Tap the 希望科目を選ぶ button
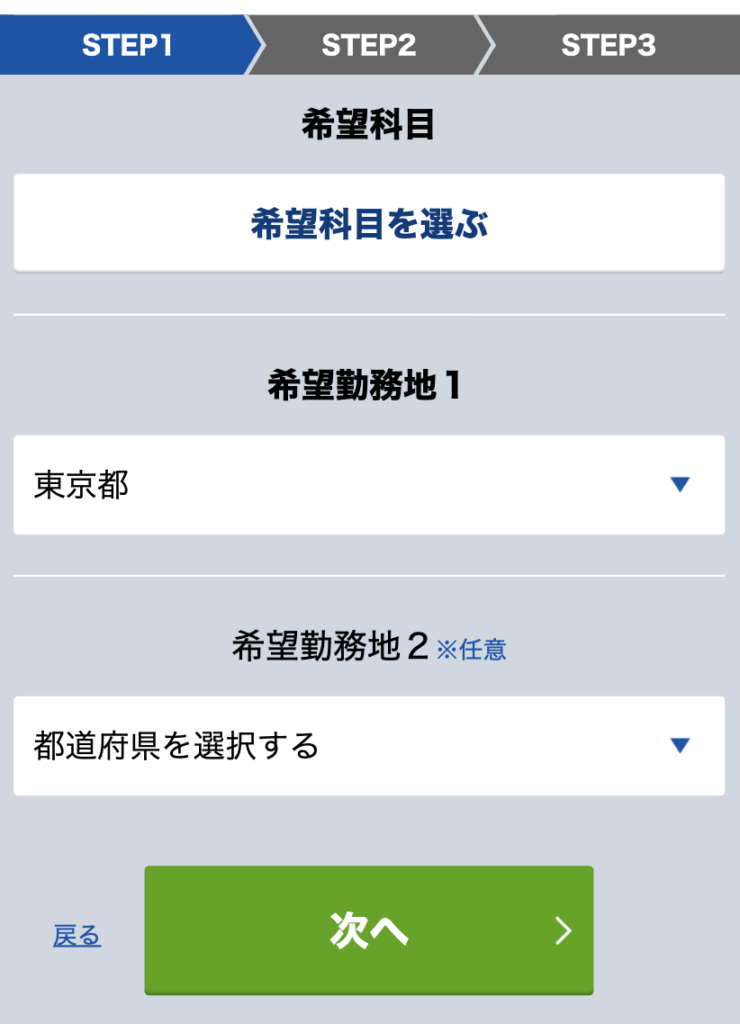 (369, 224)
